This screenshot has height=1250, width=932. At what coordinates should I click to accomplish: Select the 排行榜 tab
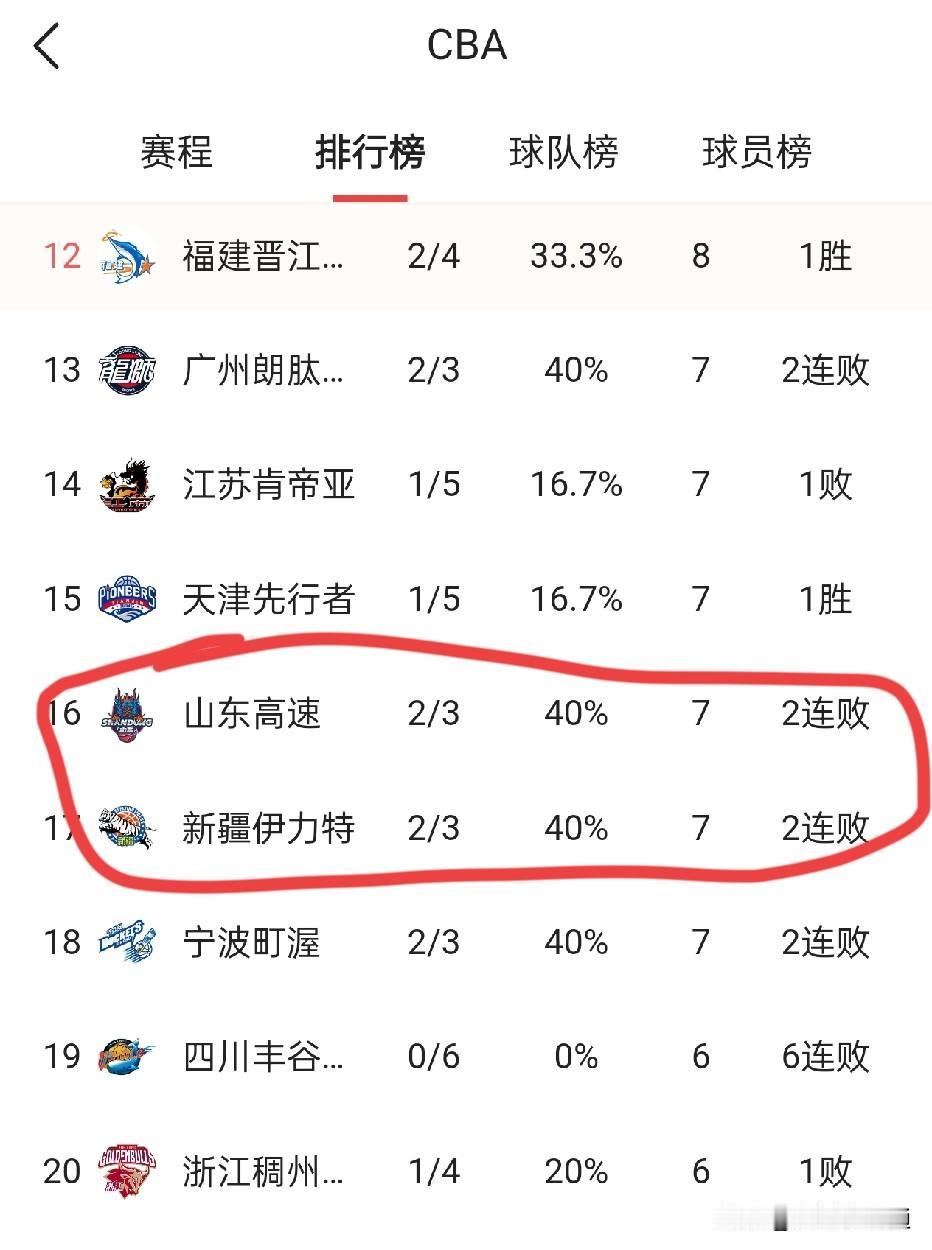370,152
